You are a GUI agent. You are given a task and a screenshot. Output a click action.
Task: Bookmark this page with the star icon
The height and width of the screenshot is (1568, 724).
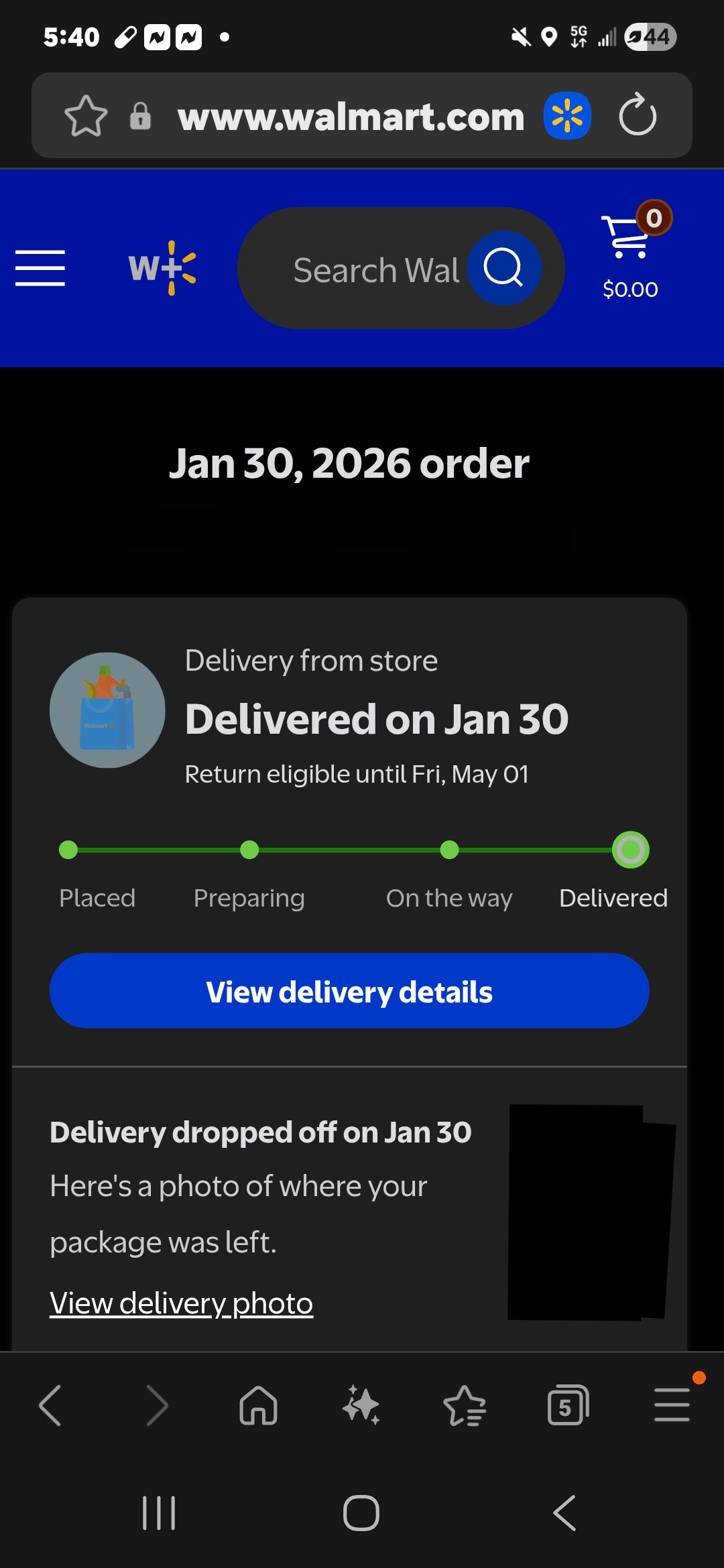(x=86, y=116)
